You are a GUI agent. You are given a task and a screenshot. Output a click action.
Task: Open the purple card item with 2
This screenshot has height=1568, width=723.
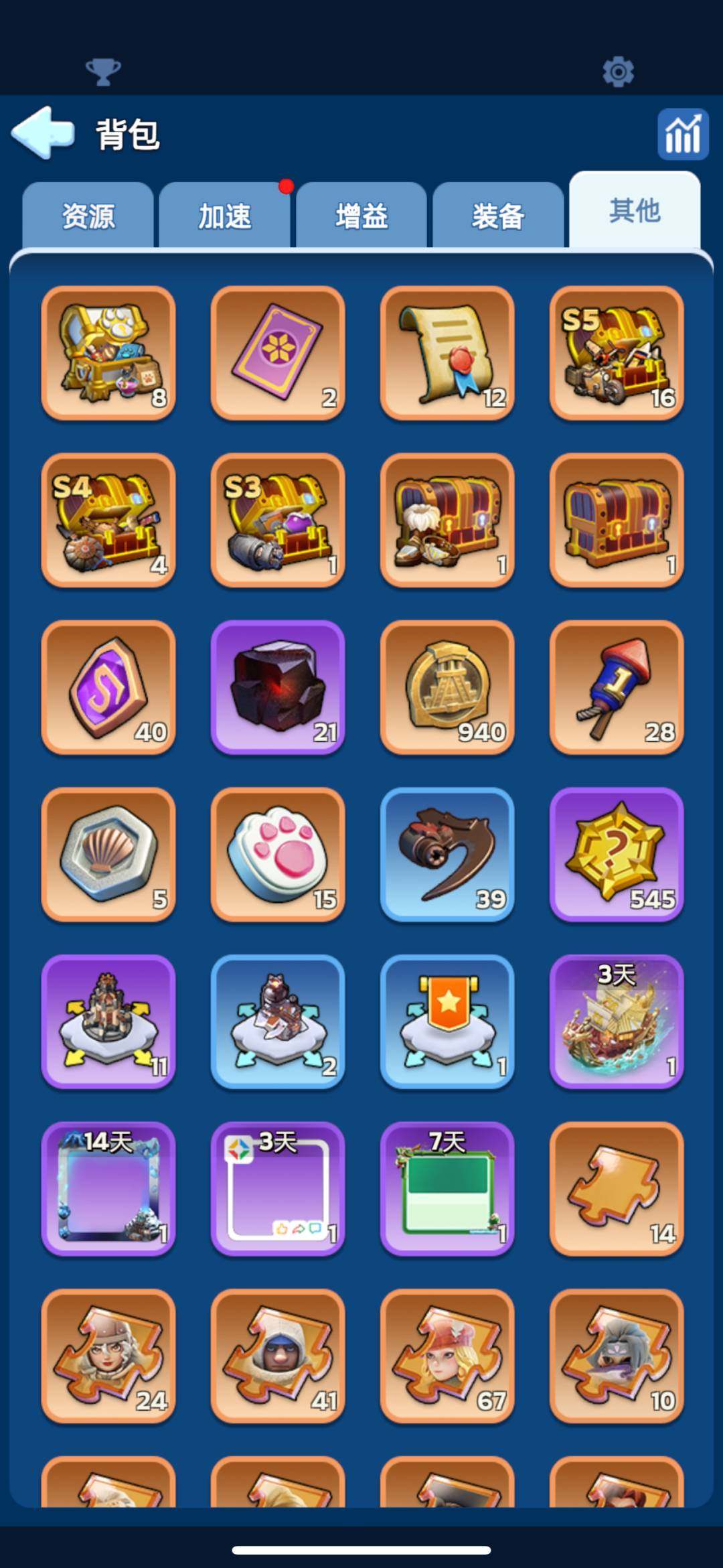pos(278,354)
